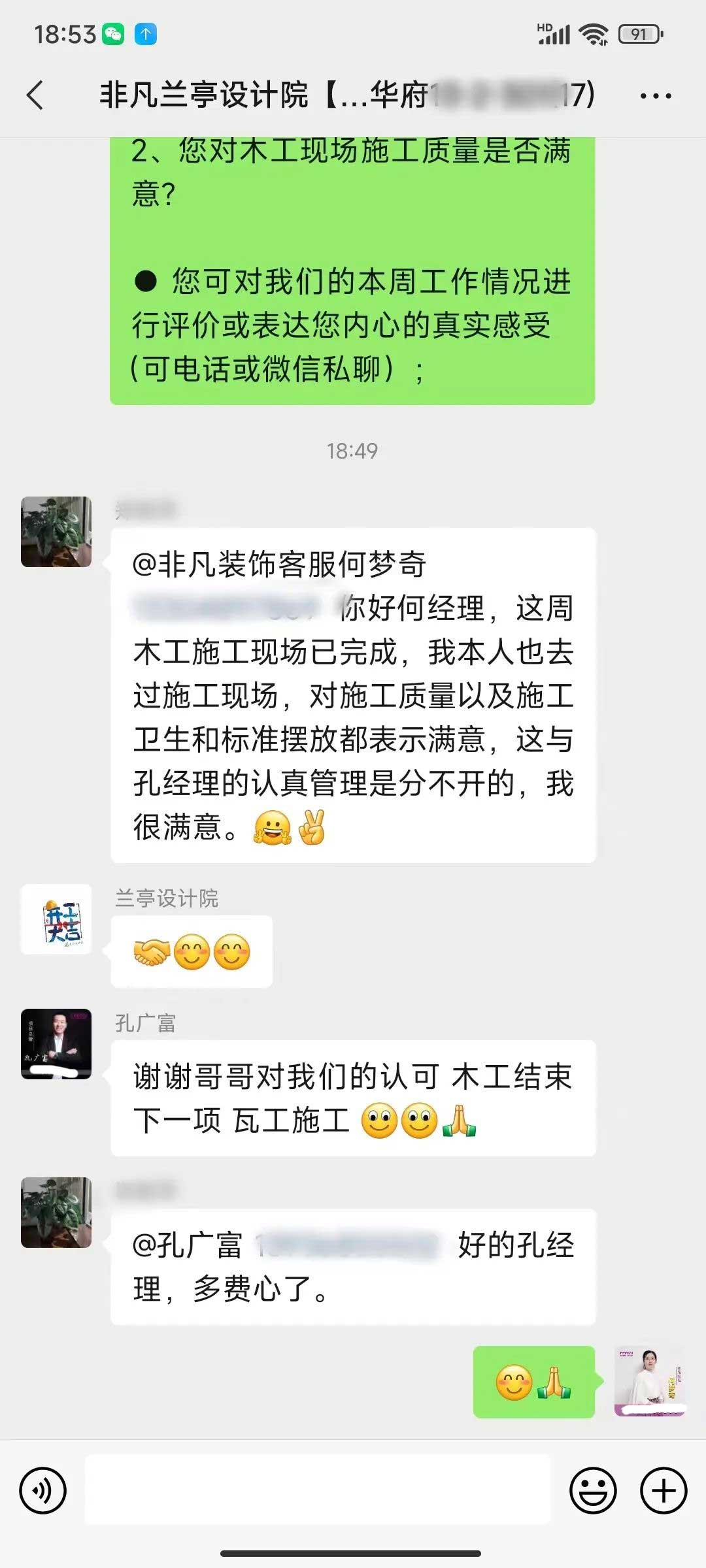Open 兰亭设计院's avatar
Image resolution: width=706 pixels, height=1568 pixels.
(56, 919)
